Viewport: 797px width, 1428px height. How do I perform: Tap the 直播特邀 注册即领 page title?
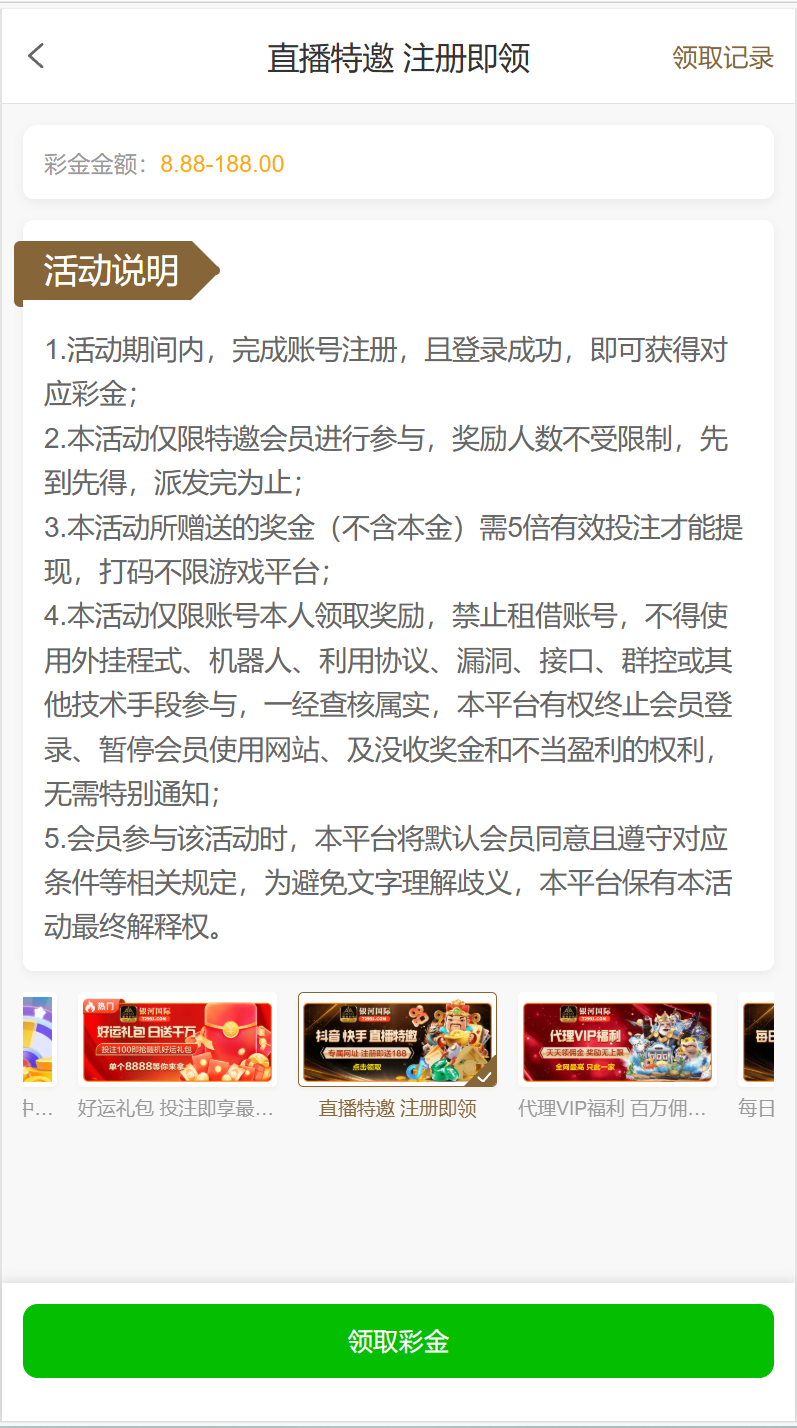click(x=398, y=58)
